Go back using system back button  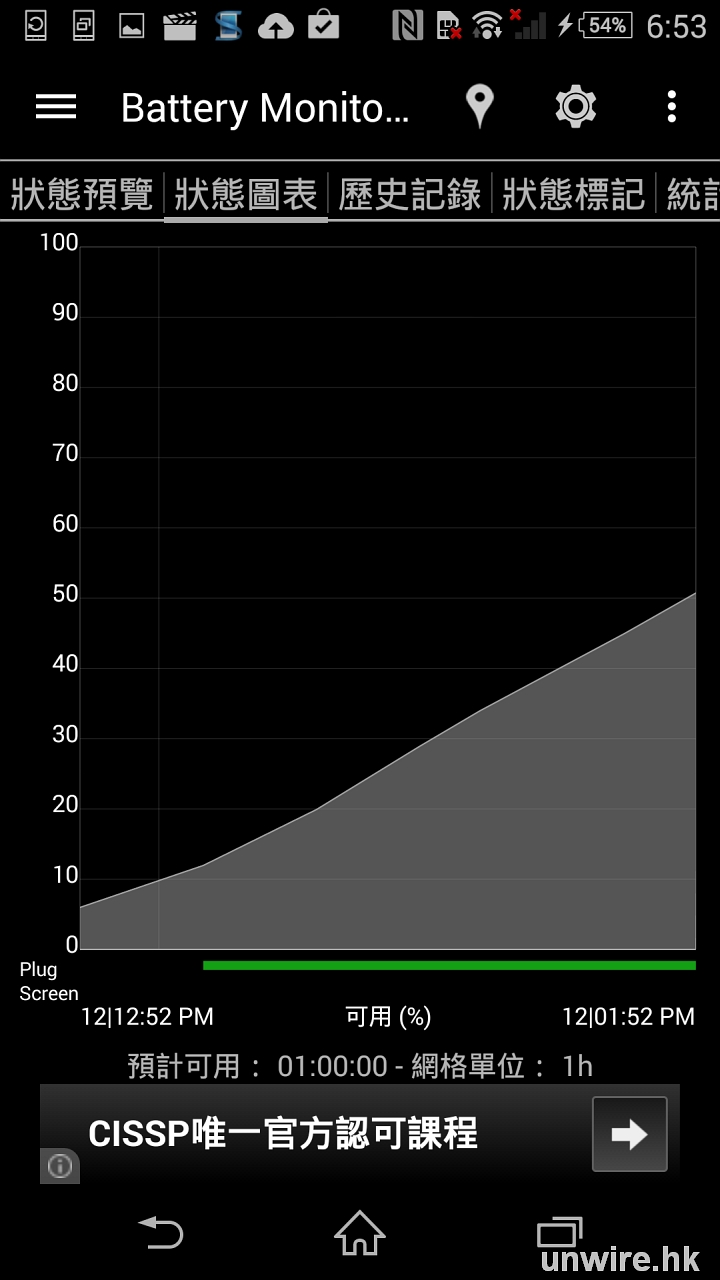[160, 1233]
